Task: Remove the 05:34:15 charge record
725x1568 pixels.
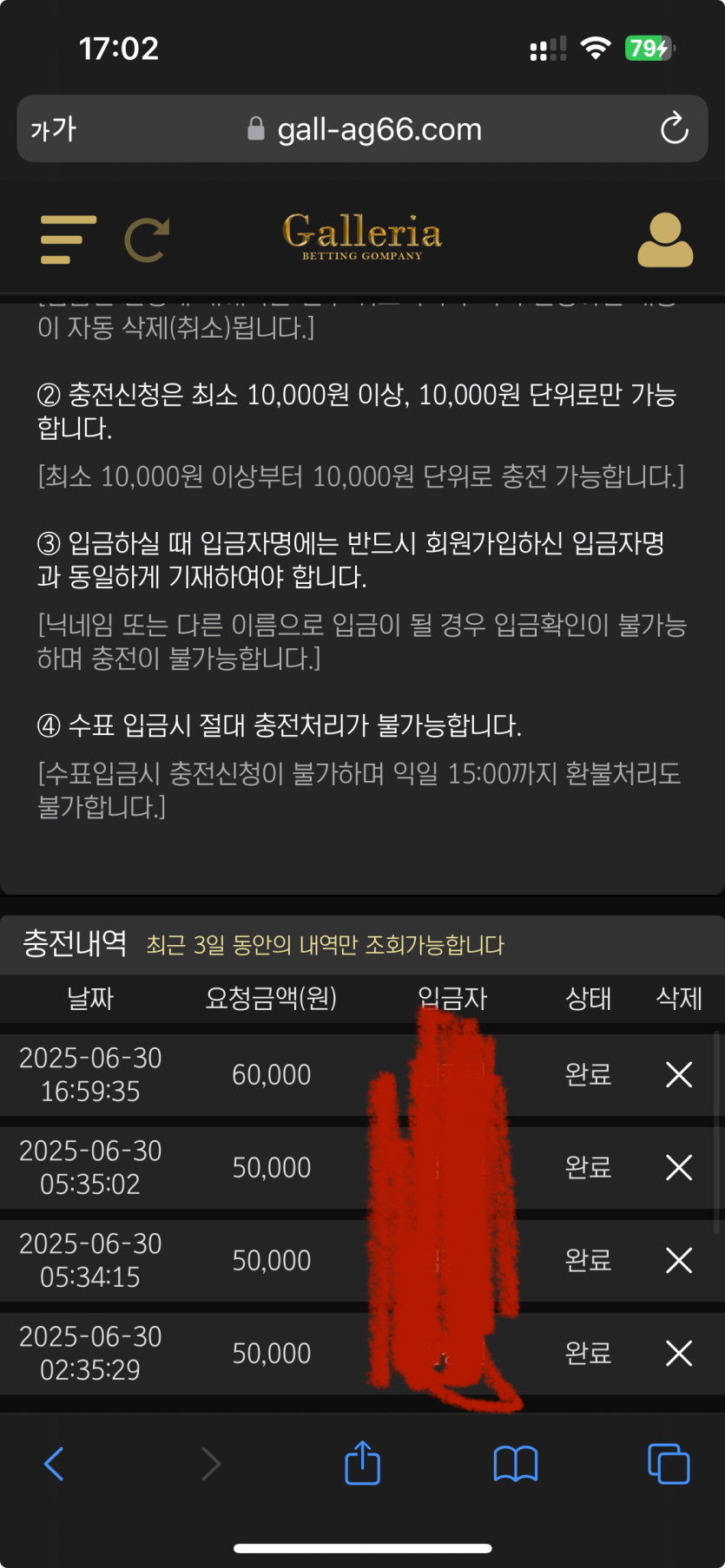Action: tap(678, 1260)
